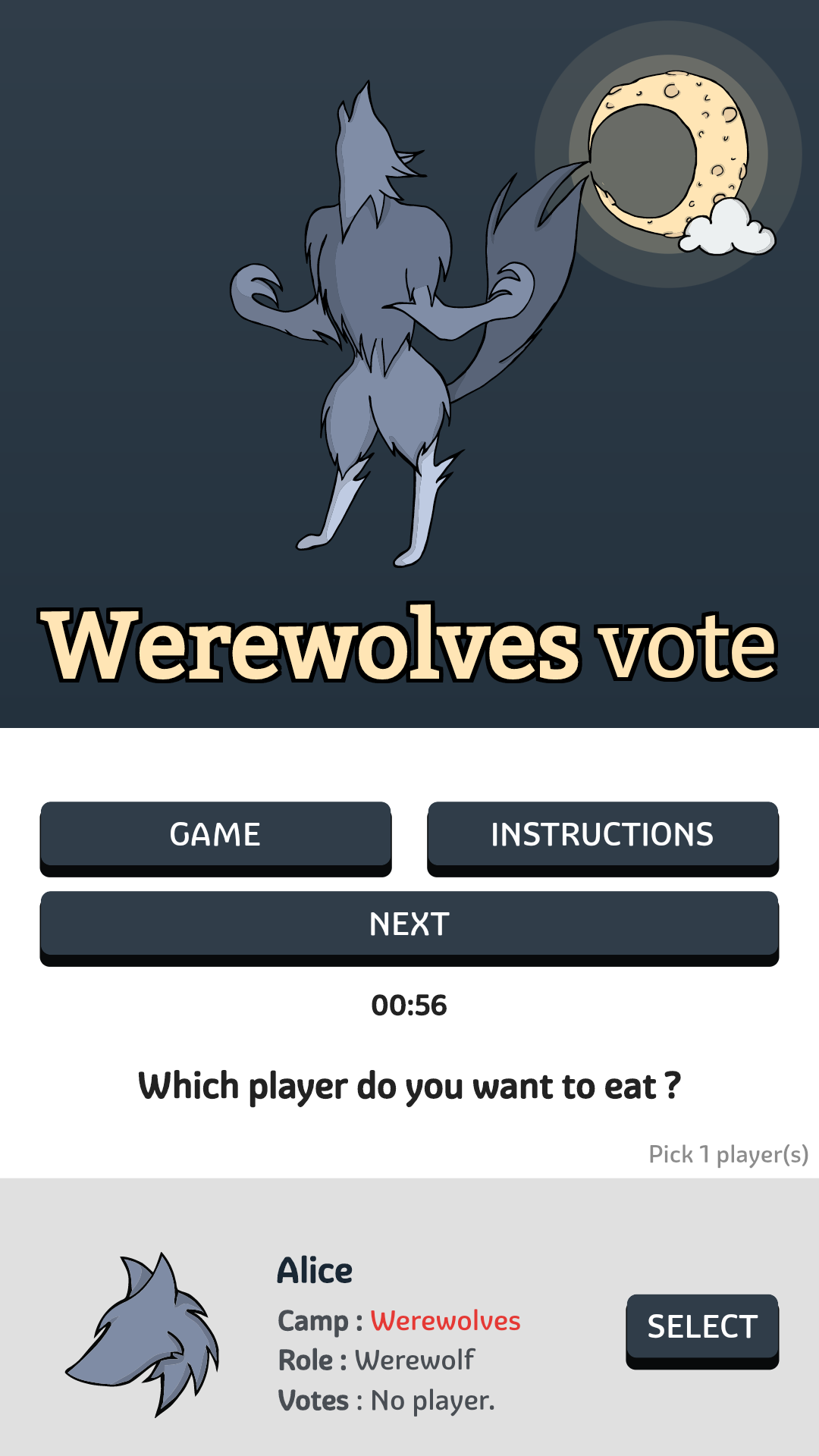The image size is (819, 1456).
Task: Click the question asking which player to eat
Action: (409, 1086)
